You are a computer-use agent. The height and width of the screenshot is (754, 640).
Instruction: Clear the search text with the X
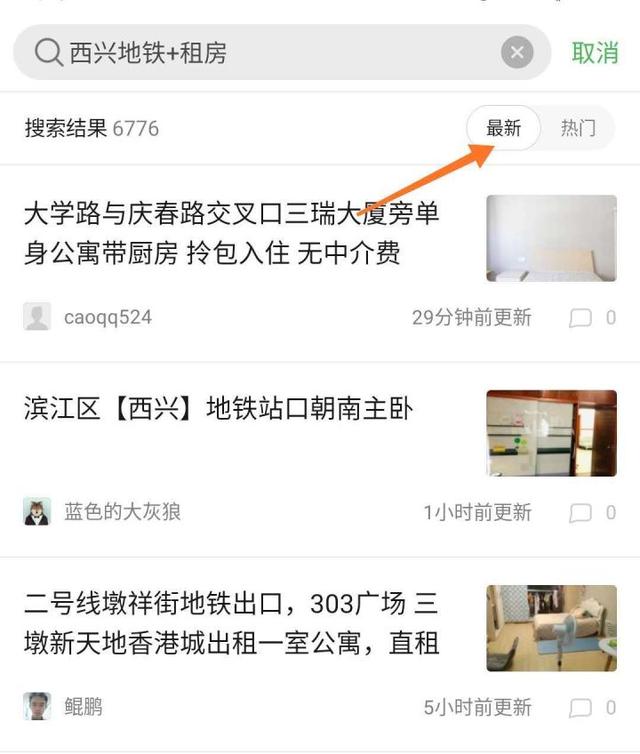click(x=516, y=53)
